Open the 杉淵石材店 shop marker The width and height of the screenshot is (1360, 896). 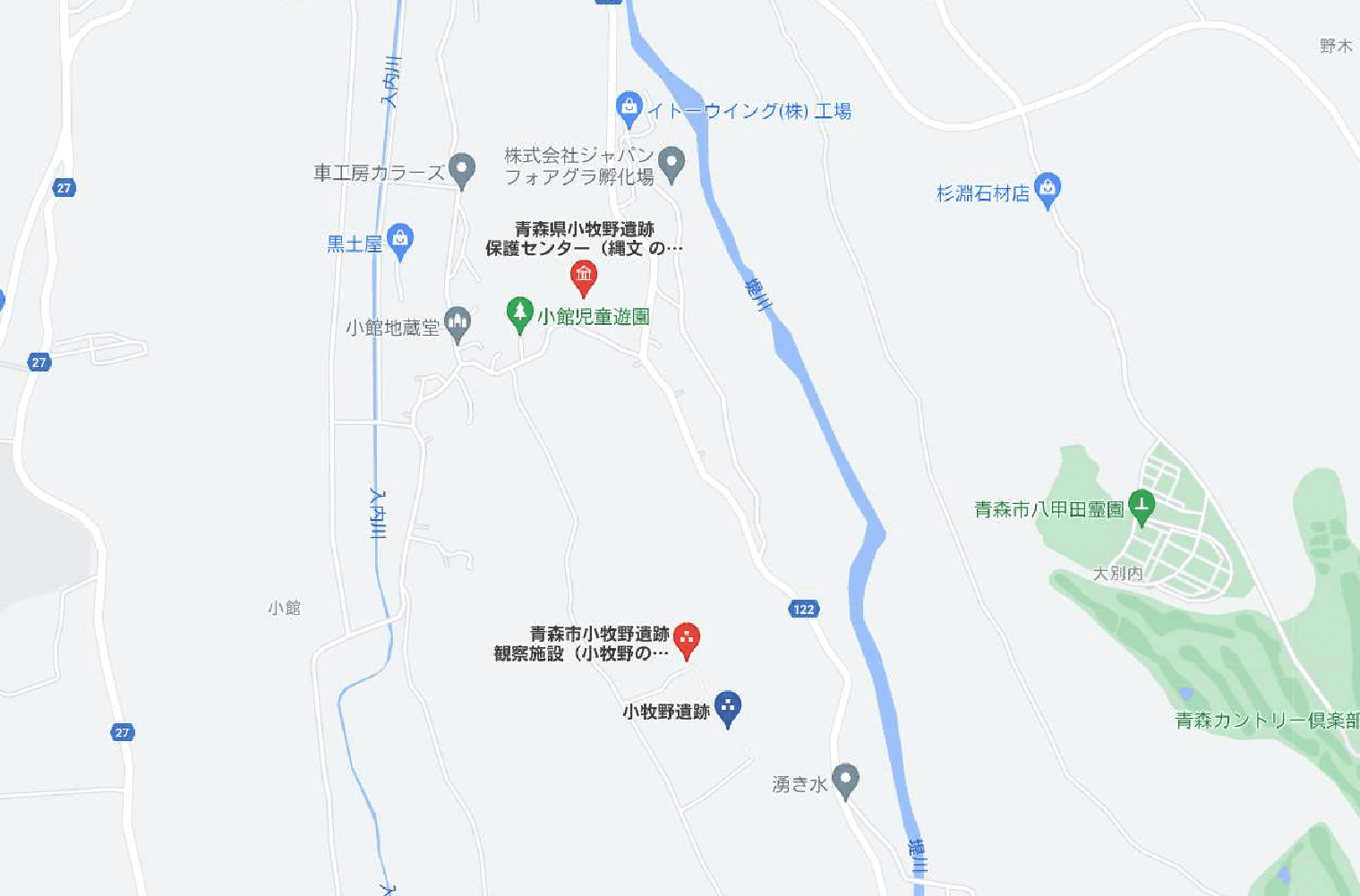1047,189
